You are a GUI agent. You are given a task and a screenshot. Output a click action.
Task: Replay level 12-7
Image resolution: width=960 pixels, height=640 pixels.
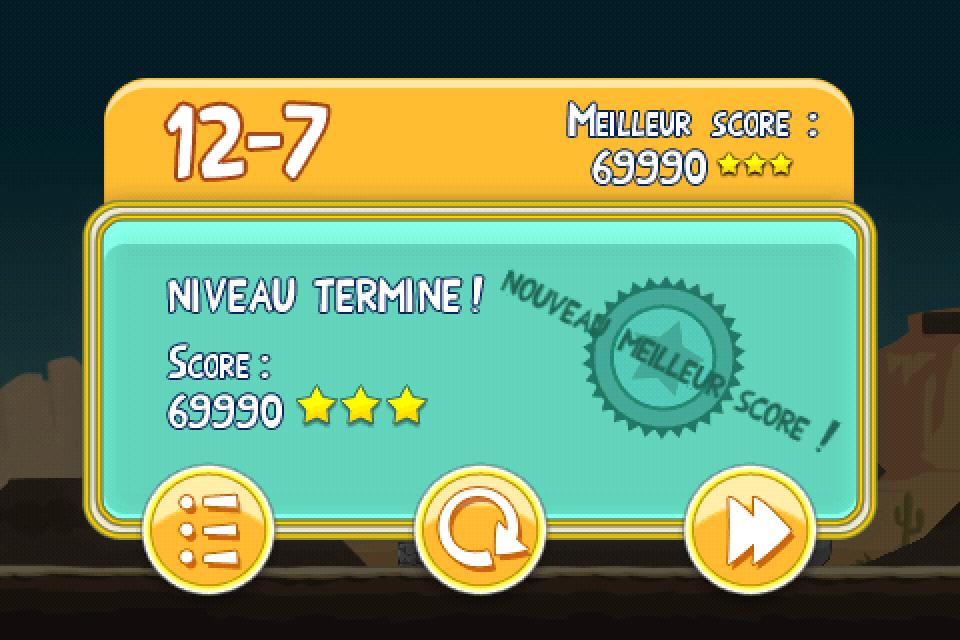click(480, 529)
